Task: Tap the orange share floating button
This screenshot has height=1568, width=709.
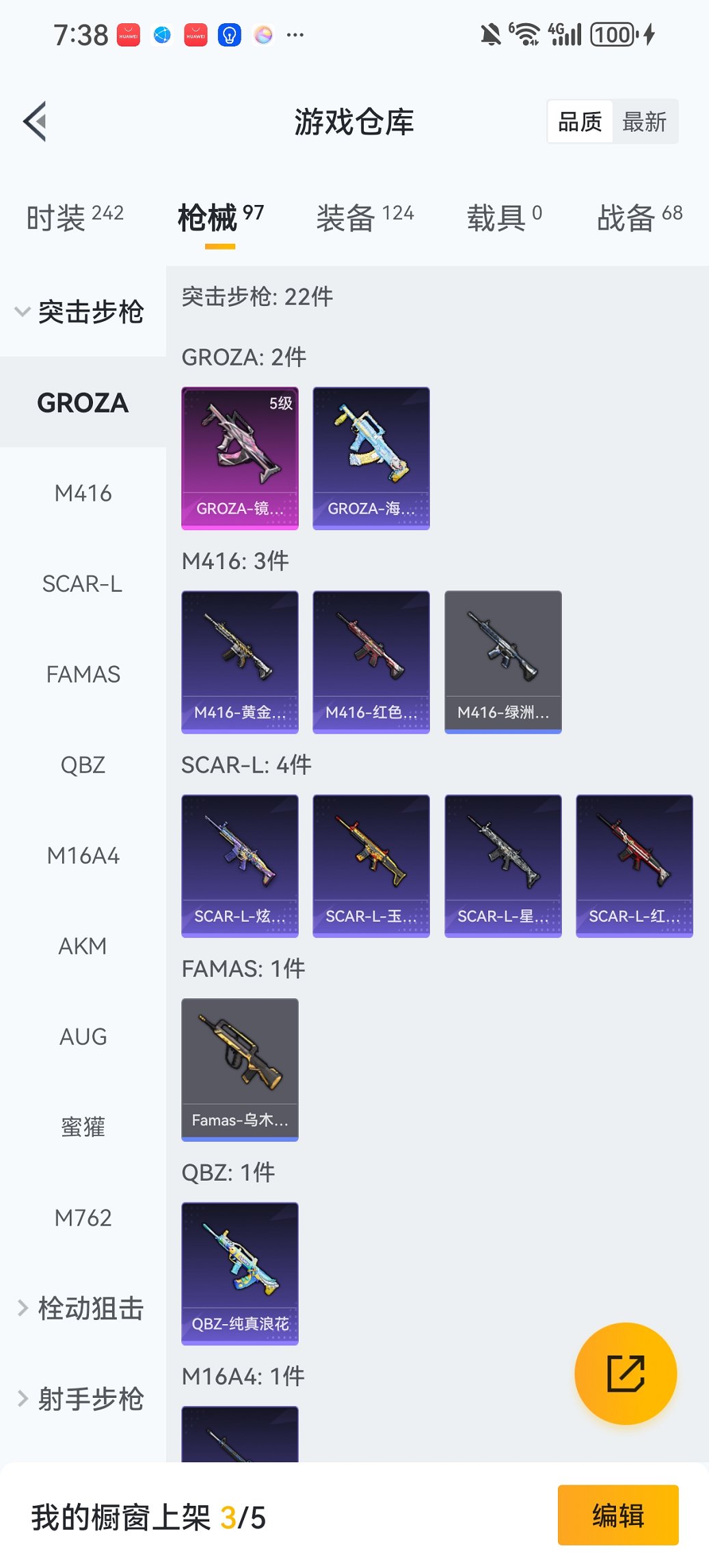Action: pos(626,1373)
